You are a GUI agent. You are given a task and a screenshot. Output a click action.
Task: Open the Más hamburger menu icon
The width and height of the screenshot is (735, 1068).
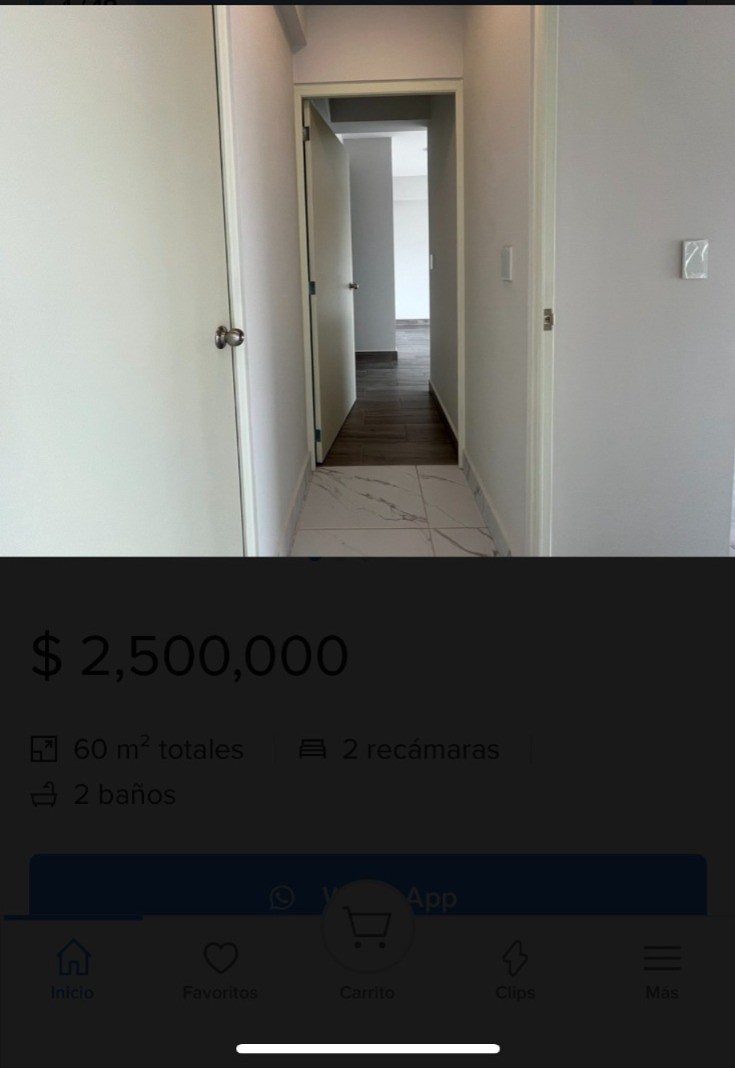point(662,957)
